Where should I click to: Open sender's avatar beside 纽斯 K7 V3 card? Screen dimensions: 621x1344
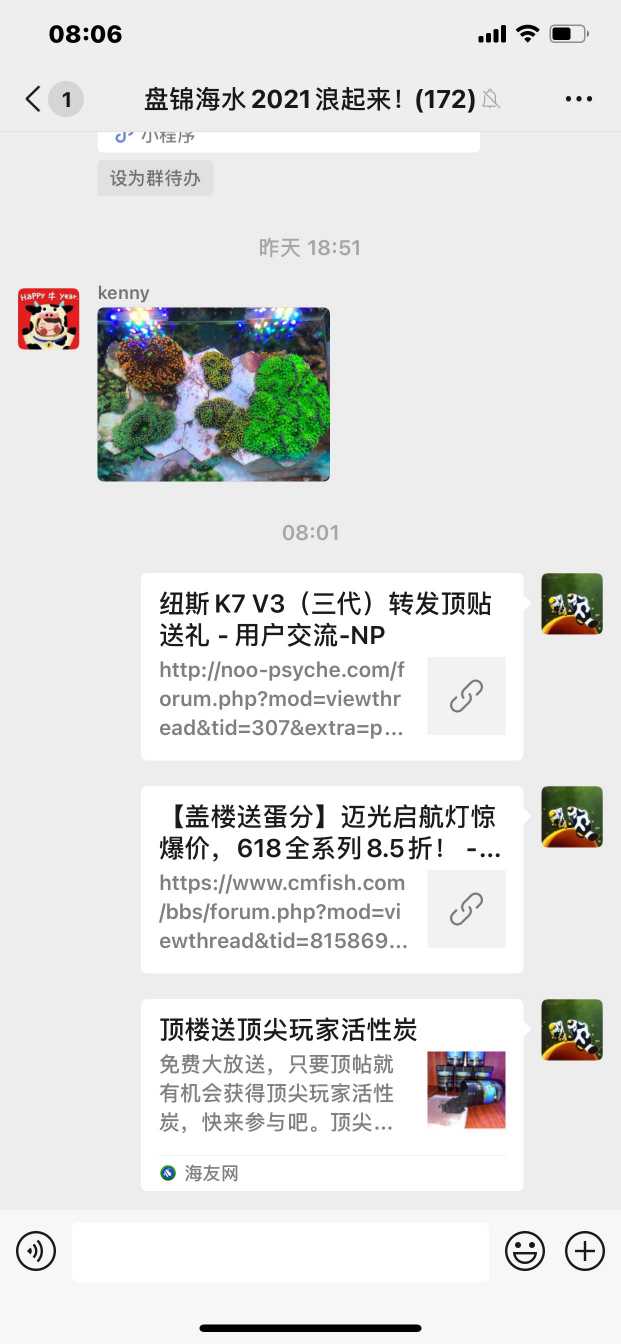coord(572,604)
